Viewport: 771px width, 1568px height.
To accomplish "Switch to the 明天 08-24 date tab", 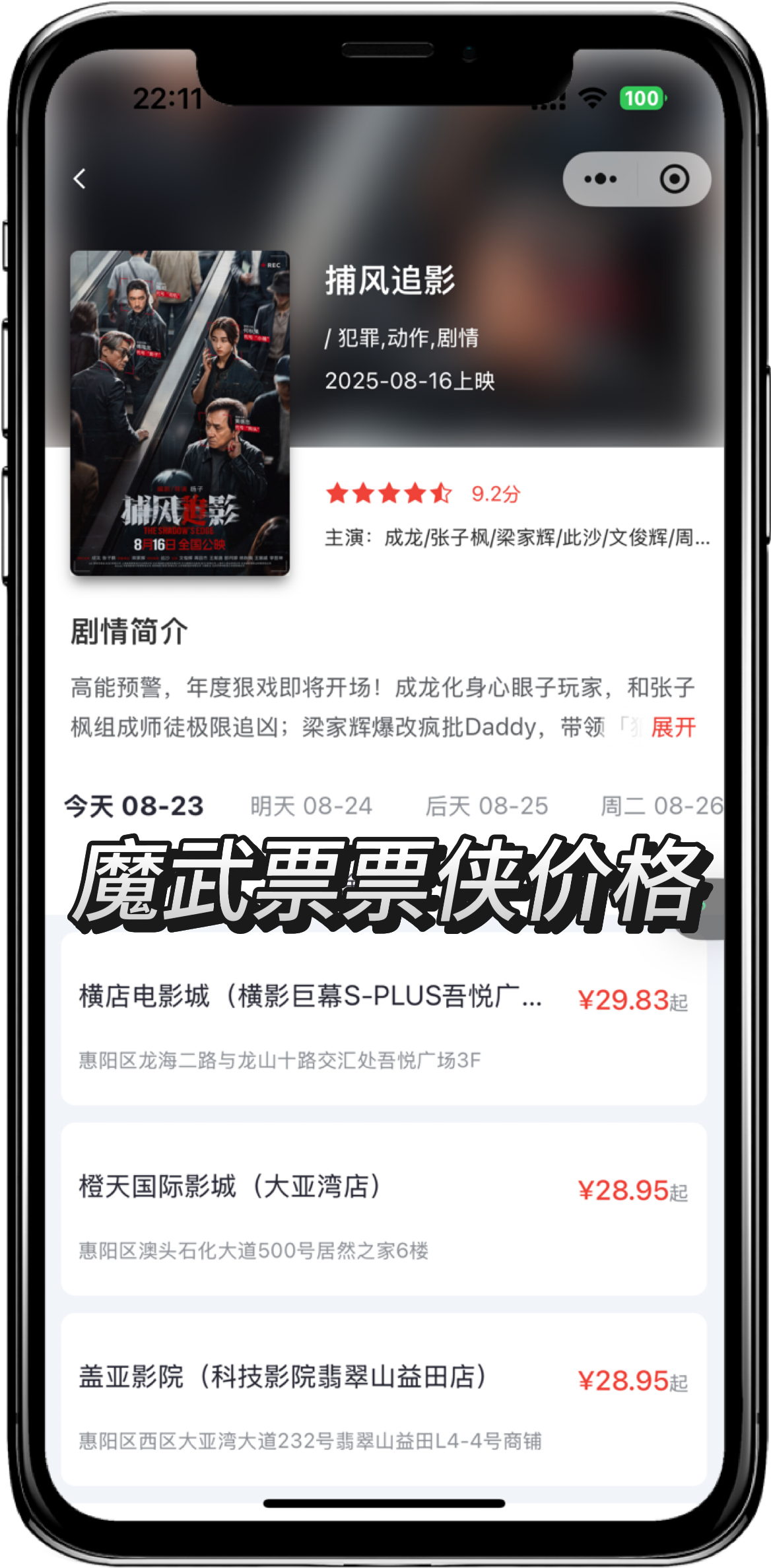I will pos(312,806).
